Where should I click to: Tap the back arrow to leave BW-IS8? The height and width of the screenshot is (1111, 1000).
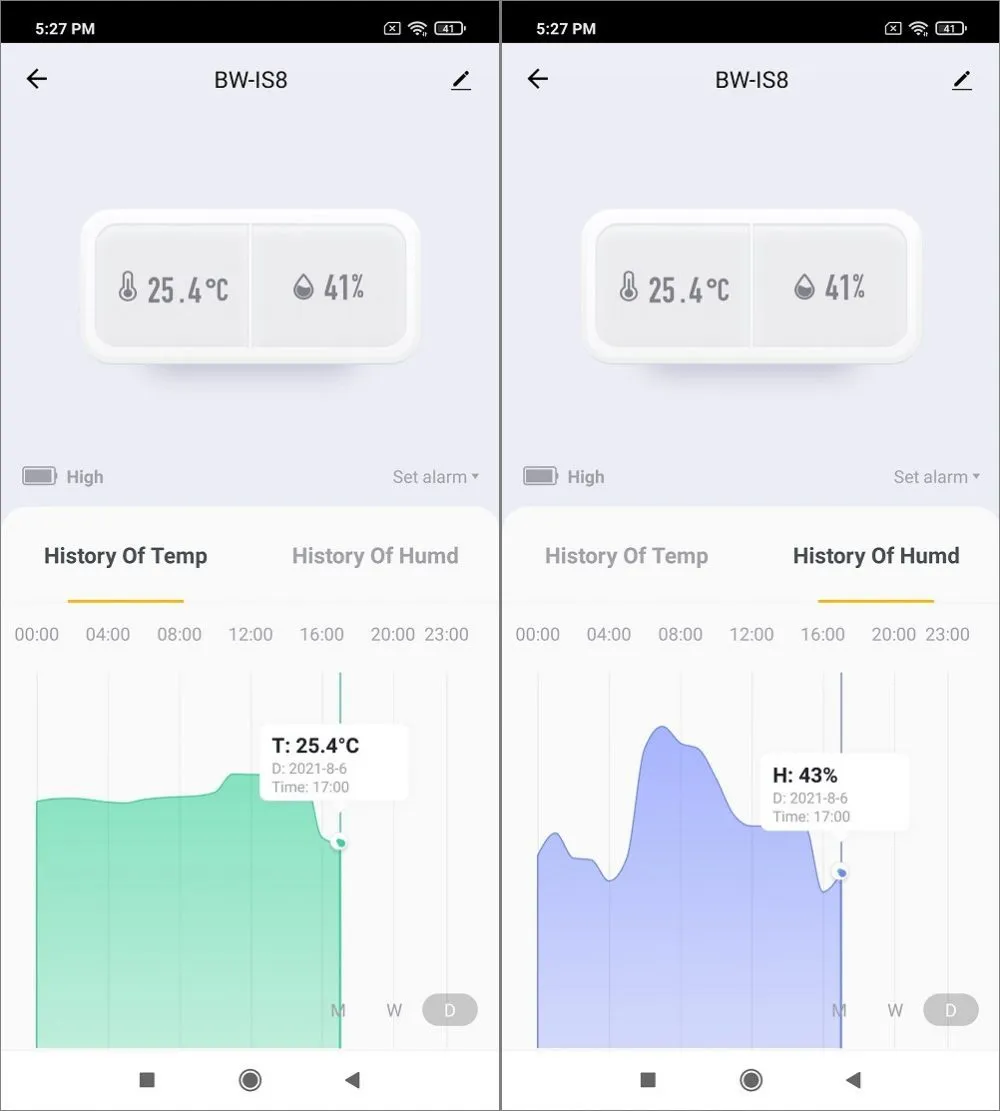click(37, 79)
